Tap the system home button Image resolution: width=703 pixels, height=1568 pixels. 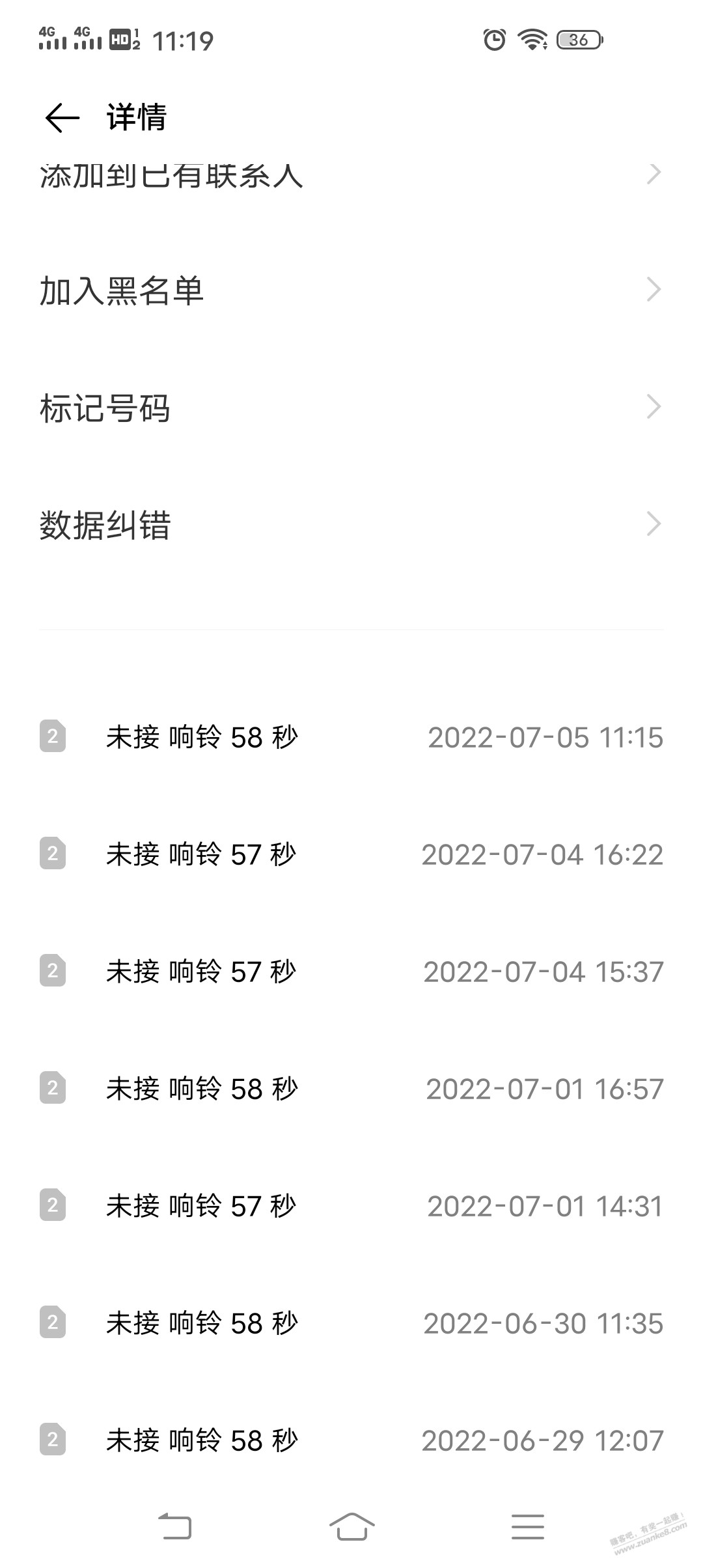pyautogui.click(x=351, y=1526)
